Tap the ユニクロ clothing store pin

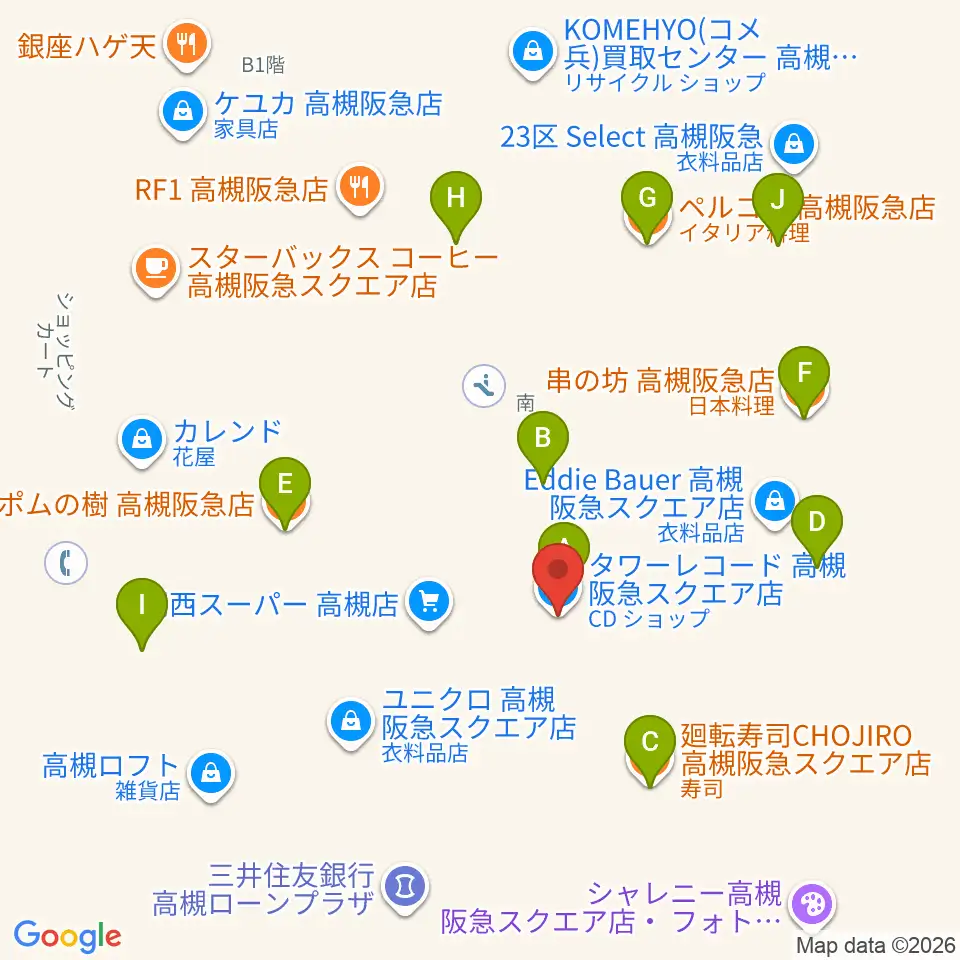pyautogui.click(x=351, y=724)
